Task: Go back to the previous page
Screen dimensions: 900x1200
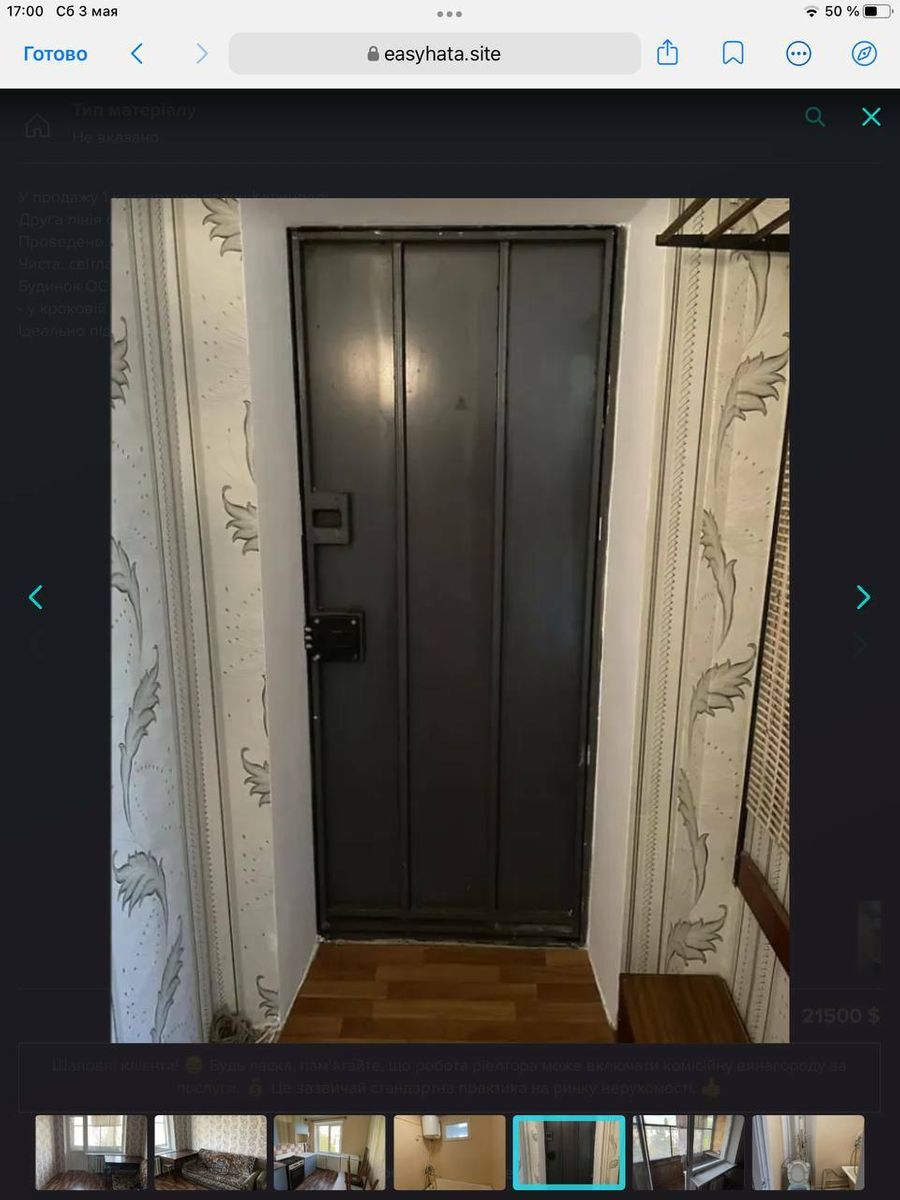Action: click(x=137, y=54)
